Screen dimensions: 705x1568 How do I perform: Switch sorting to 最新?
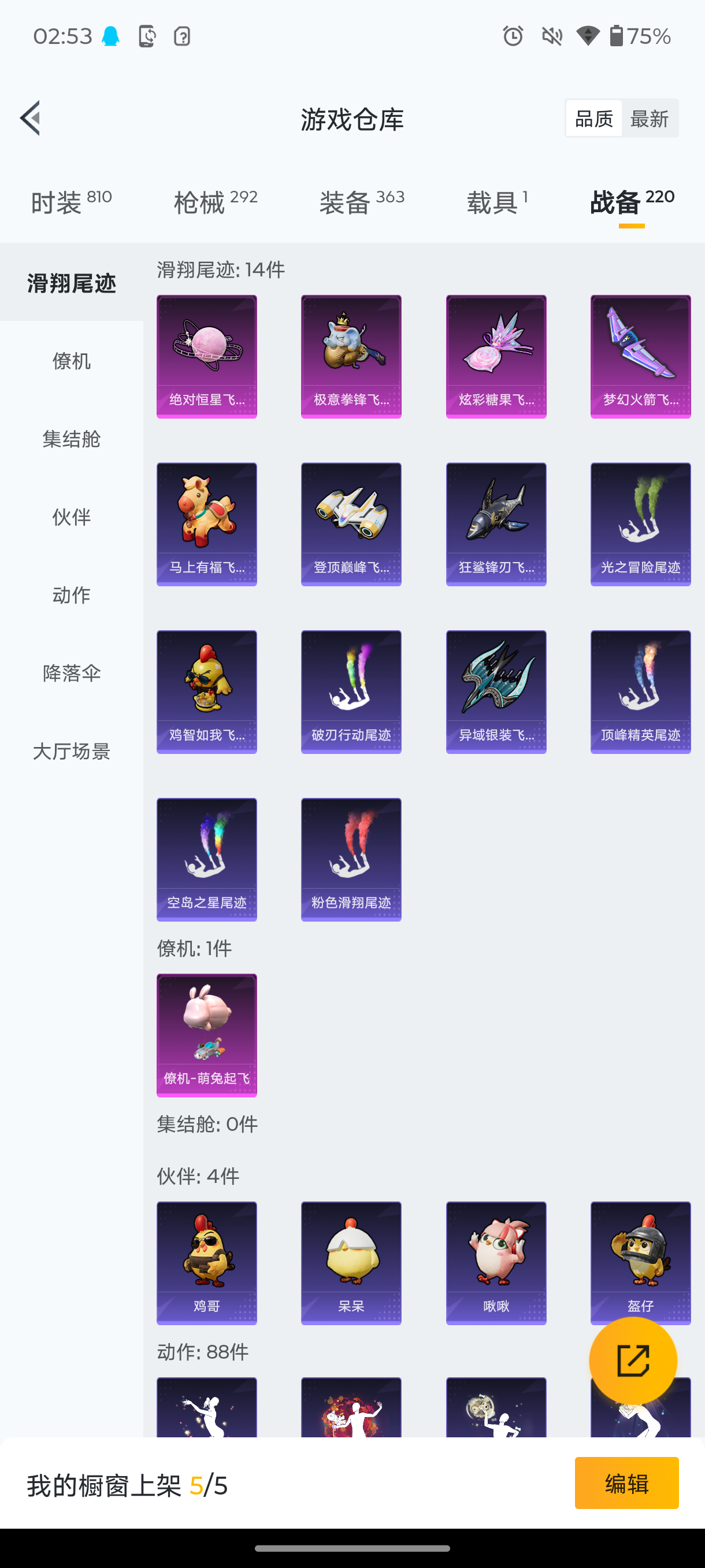coord(650,118)
